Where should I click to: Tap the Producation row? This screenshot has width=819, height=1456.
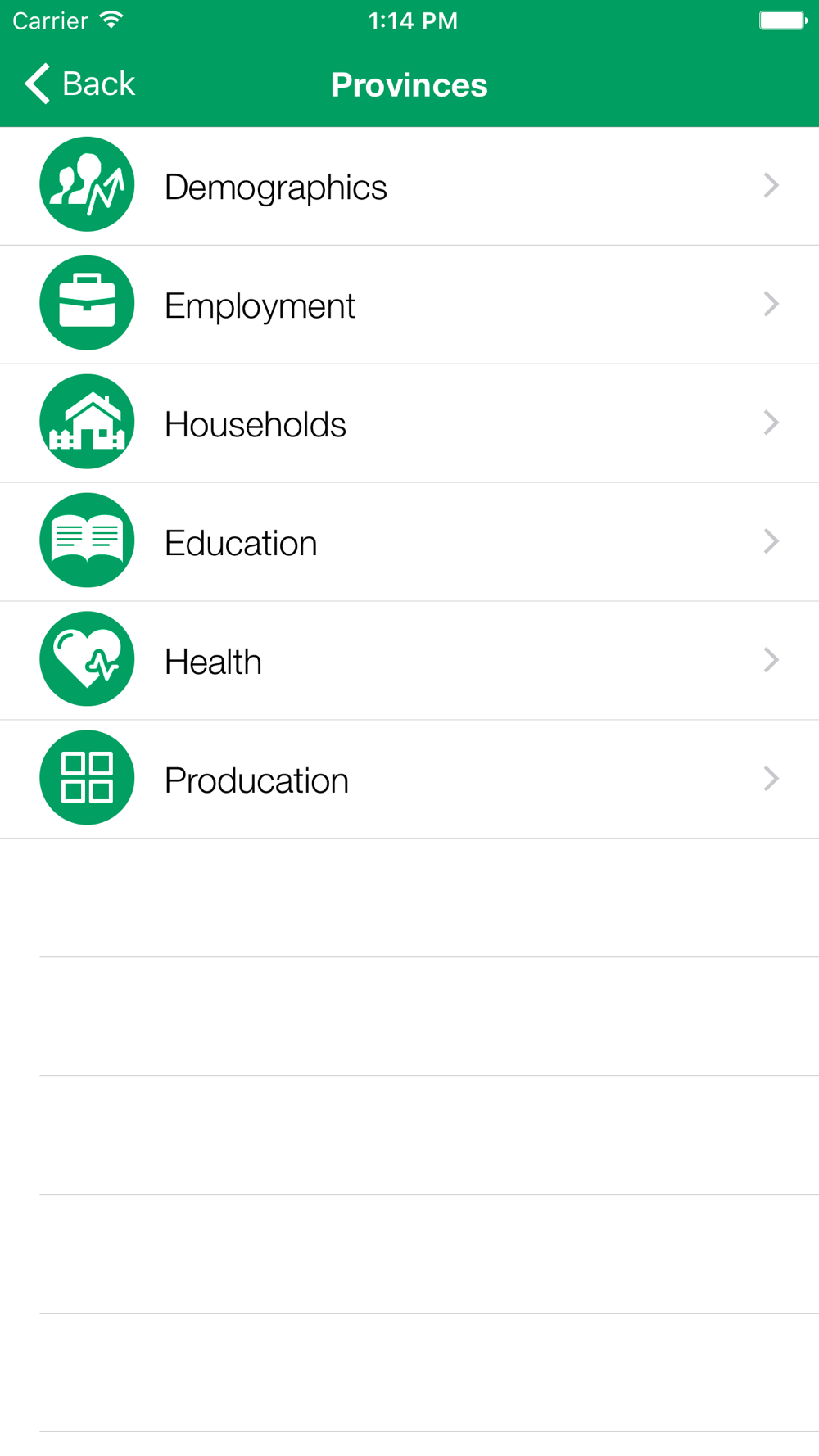(x=409, y=780)
